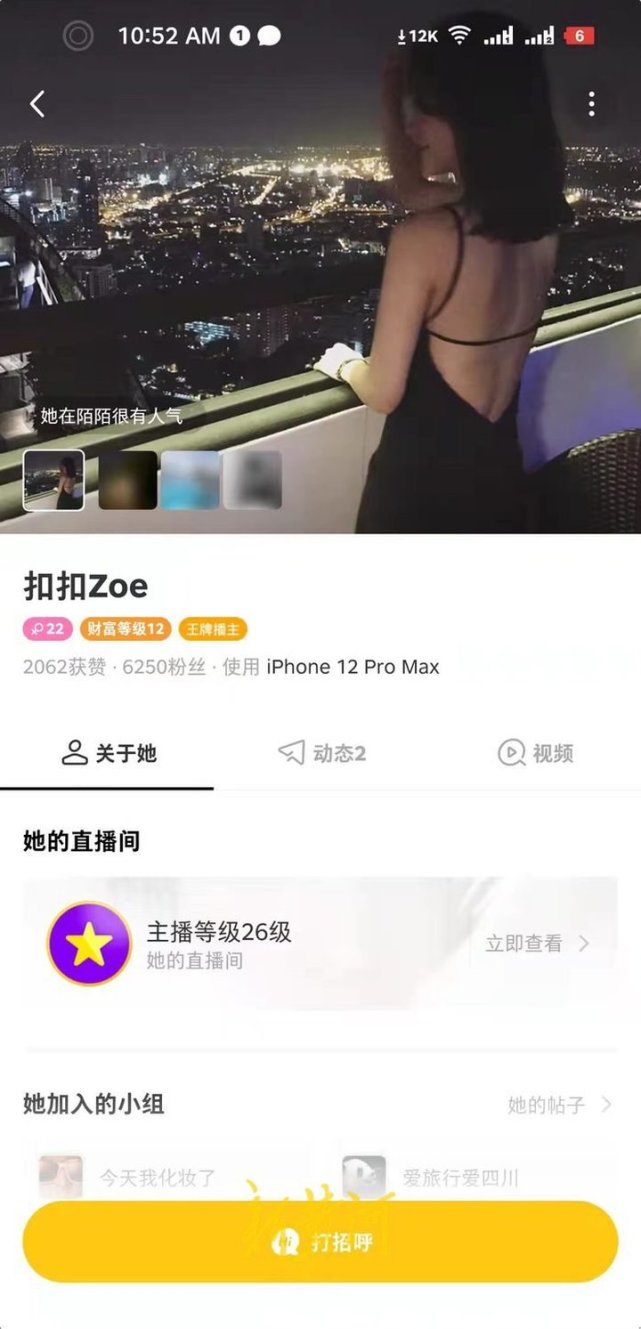This screenshot has height=1329, width=641.
Task: Open the 视频 tab
Action: (x=535, y=753)
